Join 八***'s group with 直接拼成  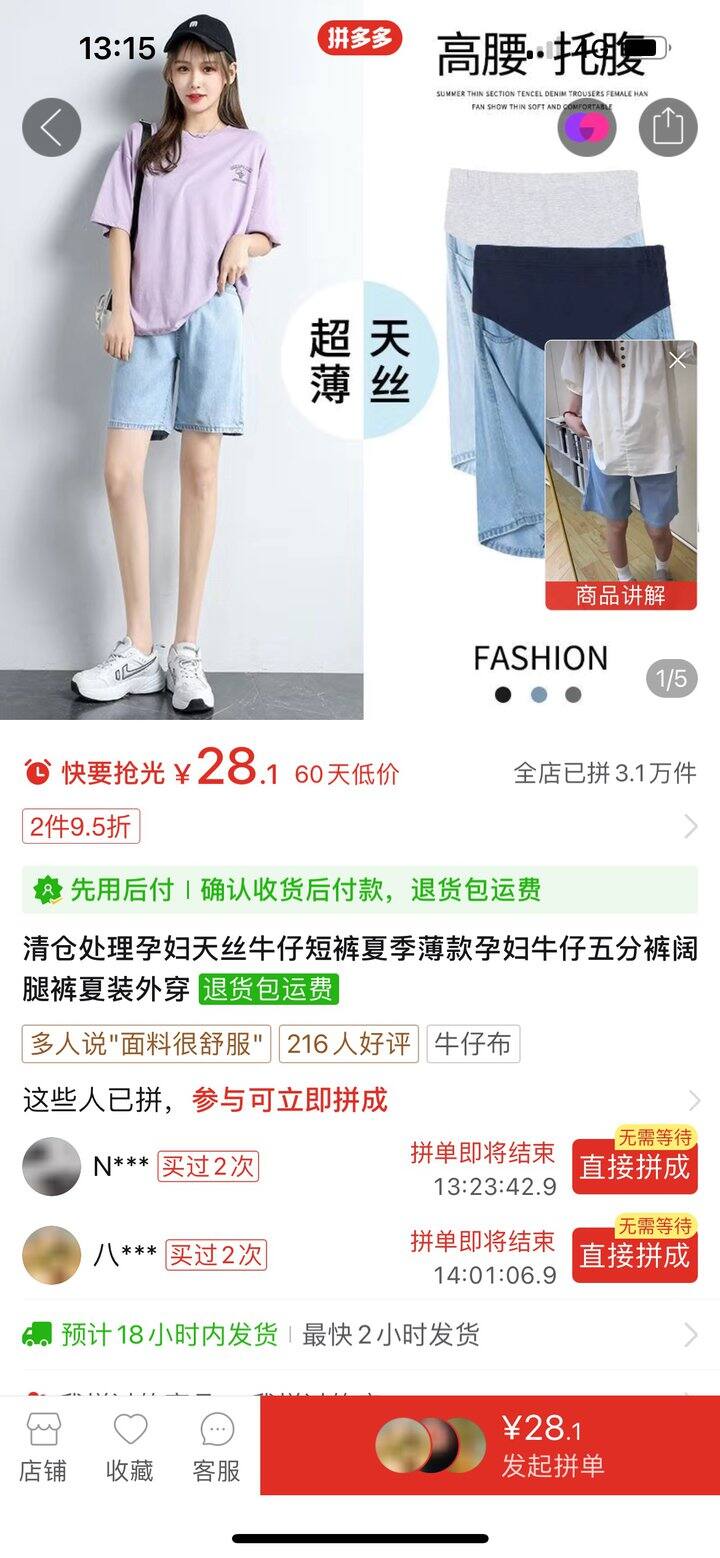point(634,1255)
